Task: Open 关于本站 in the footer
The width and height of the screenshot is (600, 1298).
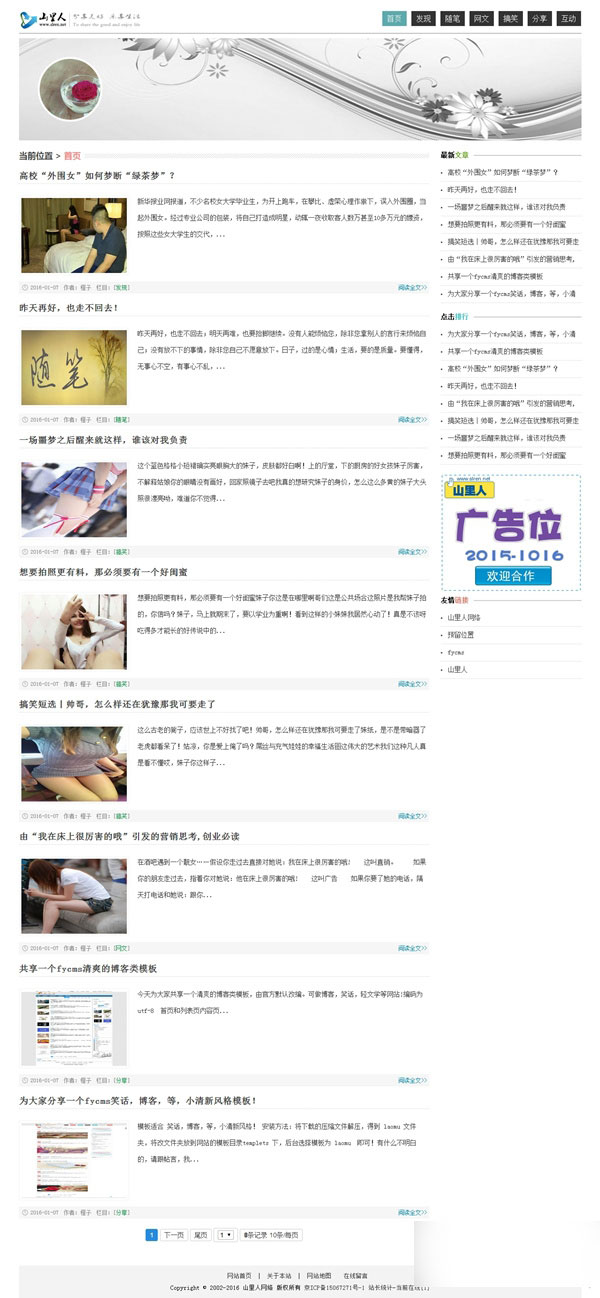Action: tap(279, 1276)
